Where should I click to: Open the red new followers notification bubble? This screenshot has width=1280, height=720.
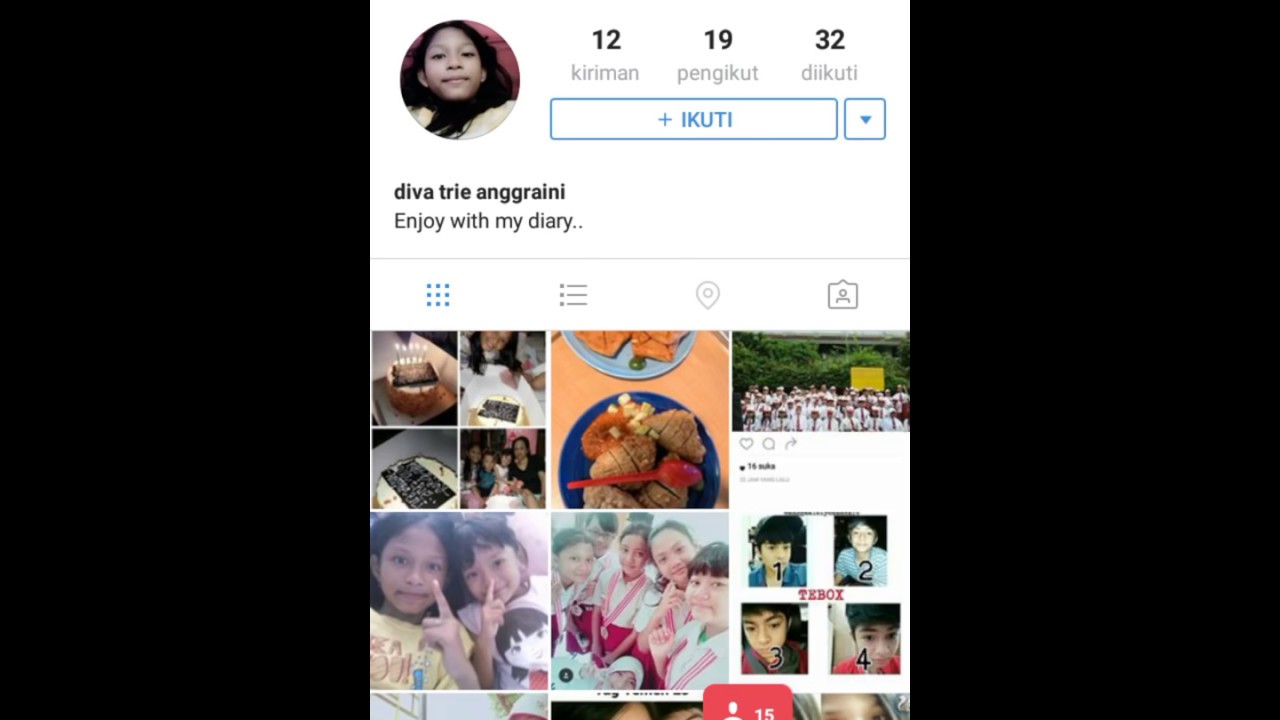(748, 707)
